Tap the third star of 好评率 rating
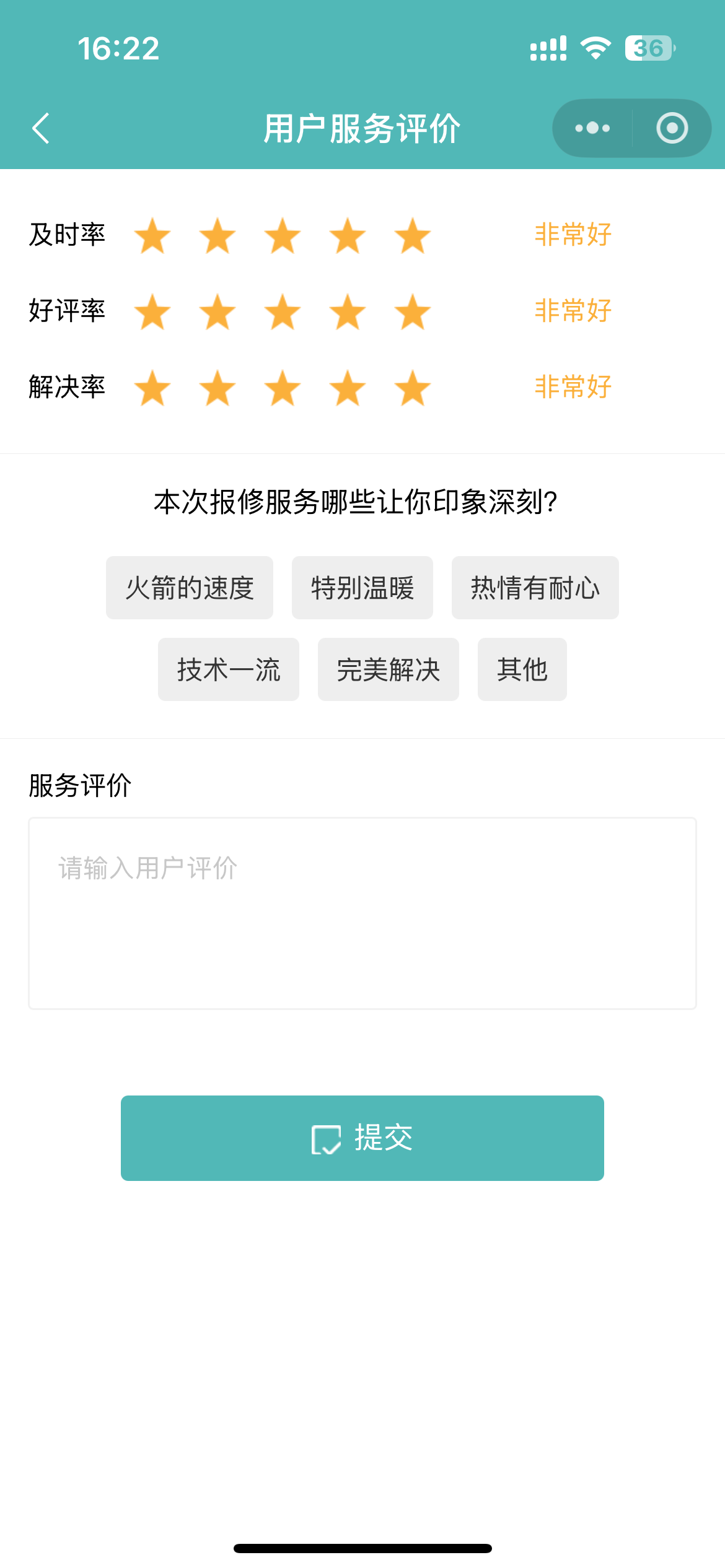 [283, 311]
